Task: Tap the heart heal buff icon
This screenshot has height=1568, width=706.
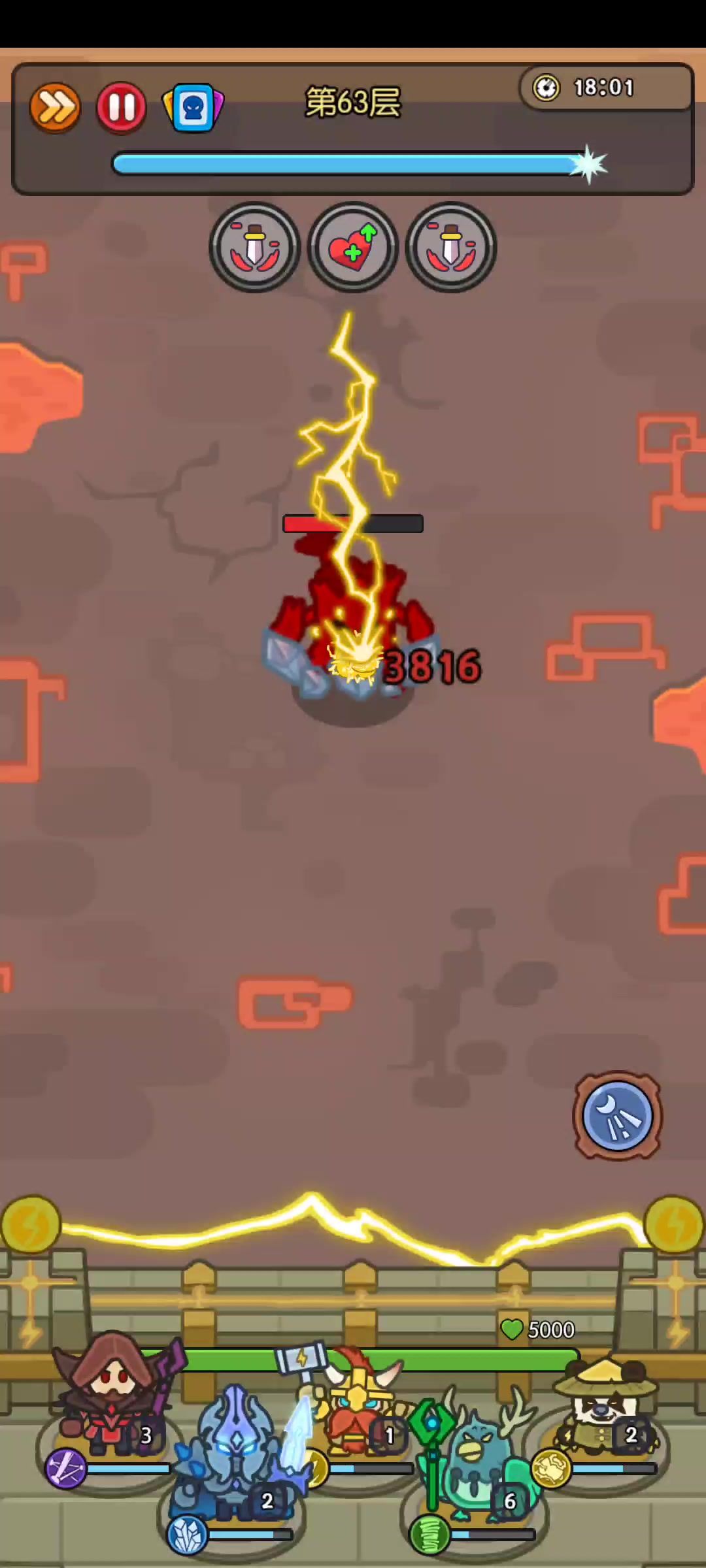Action: (x=353, y=248)
